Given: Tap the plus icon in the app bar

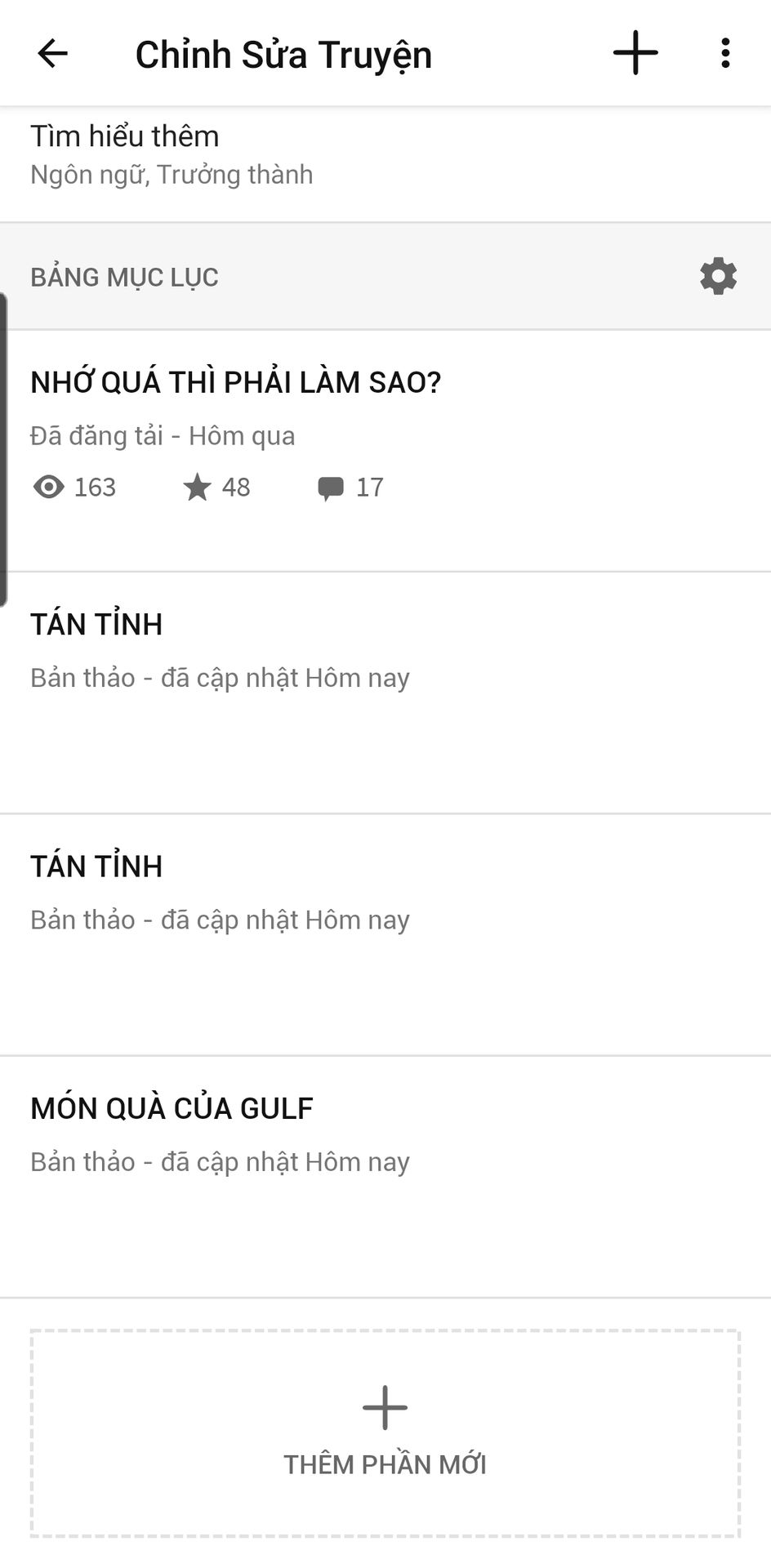Looking at the screenshot, I should pos(635,54).
